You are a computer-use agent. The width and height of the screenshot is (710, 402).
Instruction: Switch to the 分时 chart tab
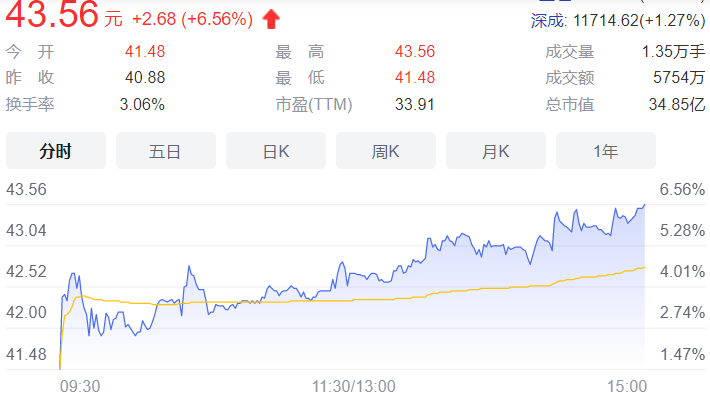(56, 151)
